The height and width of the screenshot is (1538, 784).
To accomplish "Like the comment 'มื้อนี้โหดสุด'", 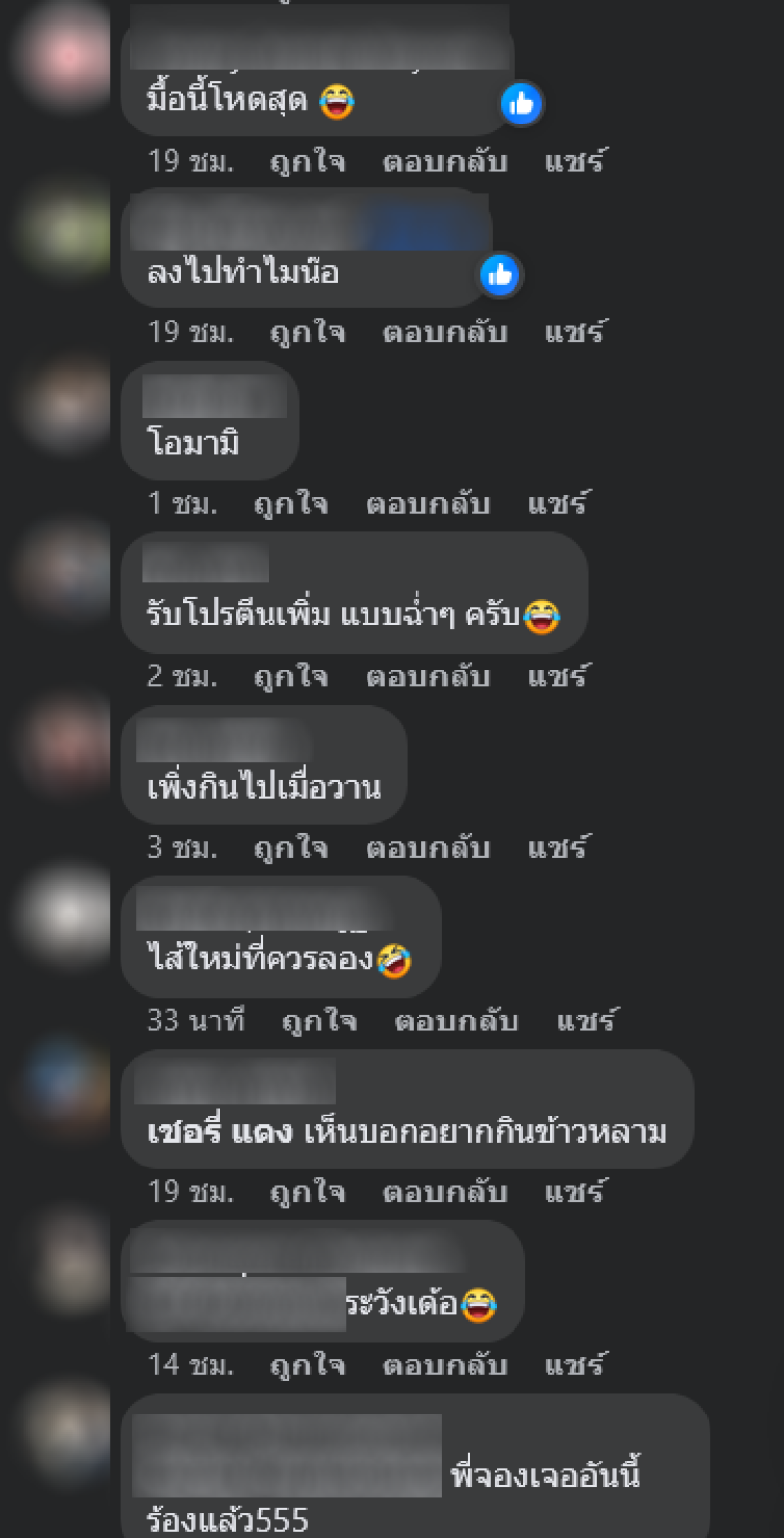I will (307, 161).
